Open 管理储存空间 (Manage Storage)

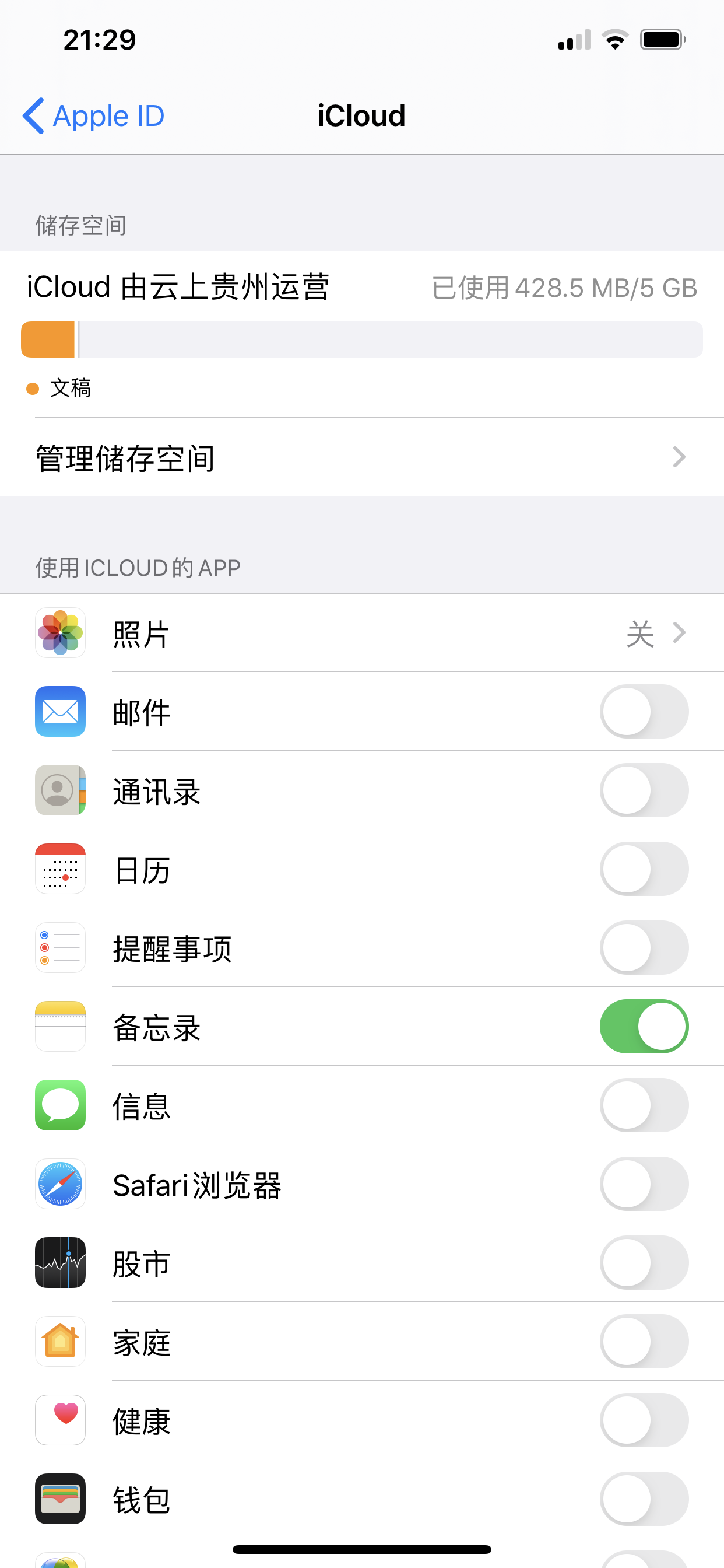coord(361,457)
